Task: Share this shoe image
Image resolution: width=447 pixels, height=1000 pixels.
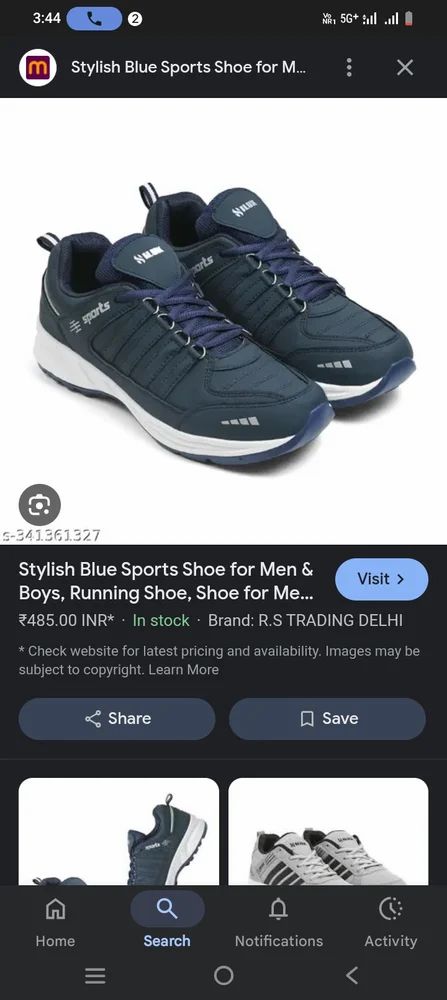Action: point(117,719)
